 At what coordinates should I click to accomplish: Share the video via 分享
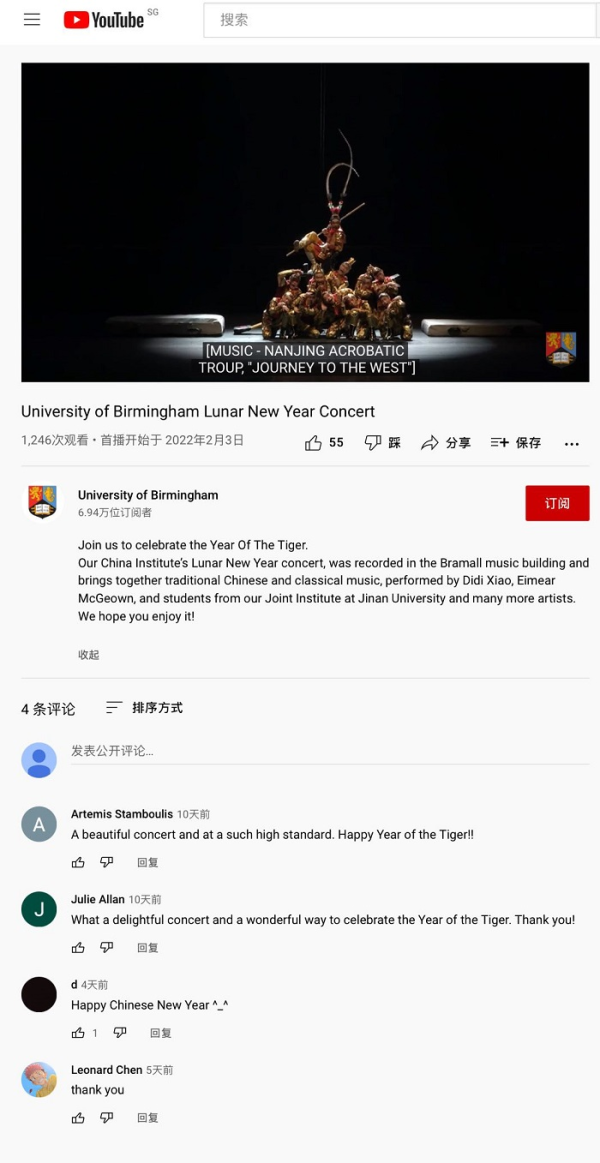446,442
